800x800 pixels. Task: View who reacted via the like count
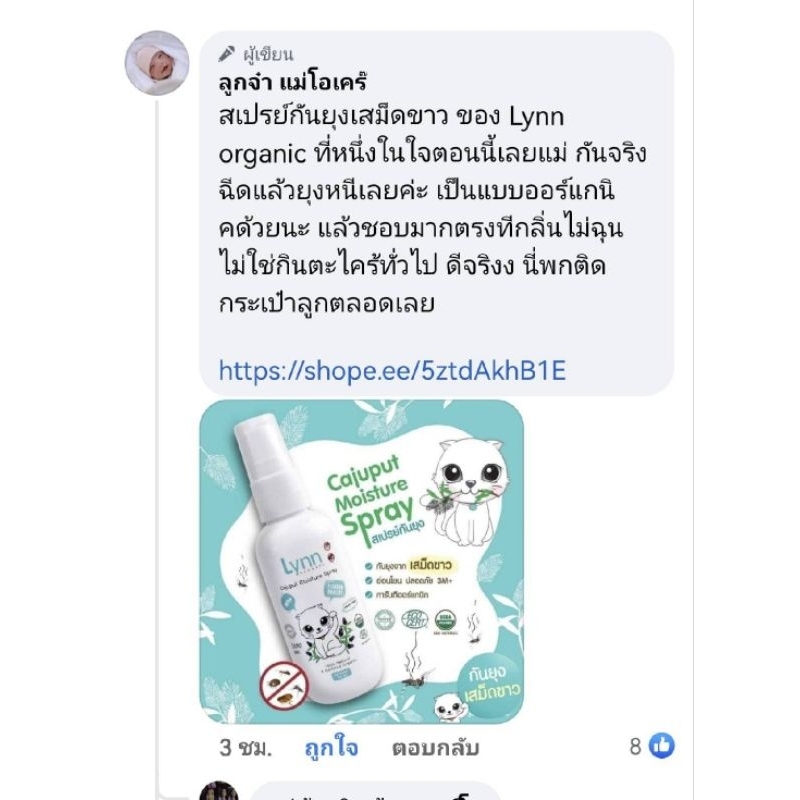pos(652,746)
